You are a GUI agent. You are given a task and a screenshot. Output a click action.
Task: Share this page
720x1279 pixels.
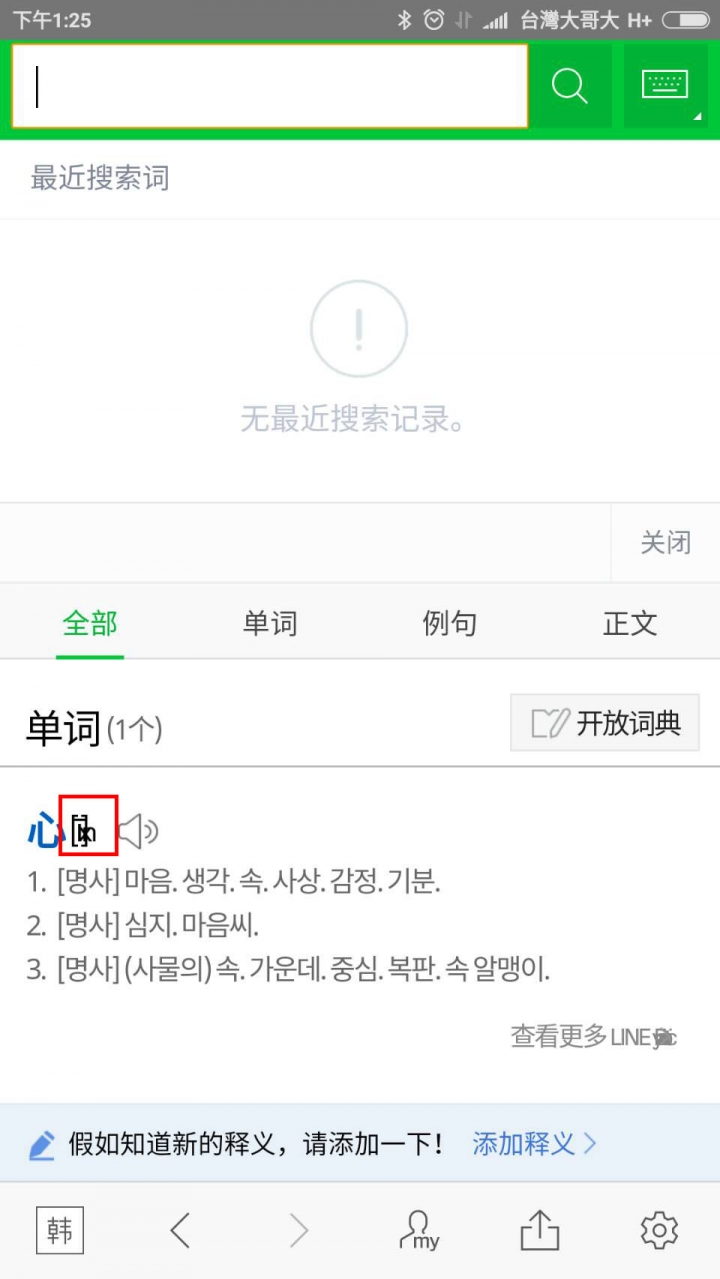click(x=540, y=1230)
